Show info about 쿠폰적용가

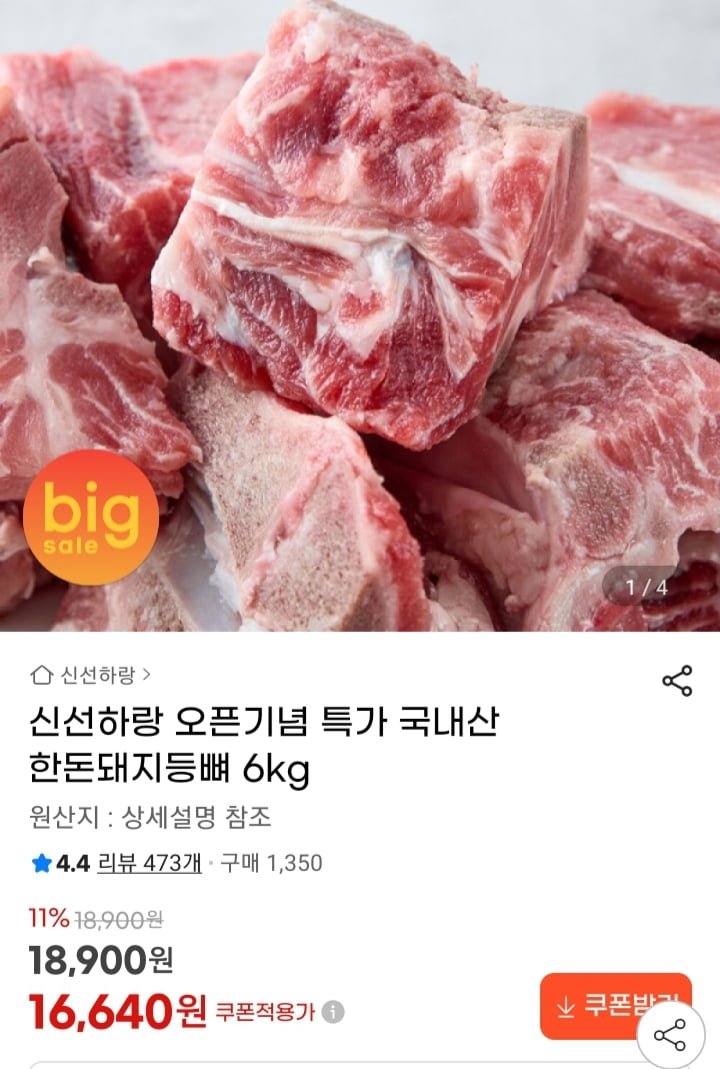pyautogui.click(x=334, y=1012)
